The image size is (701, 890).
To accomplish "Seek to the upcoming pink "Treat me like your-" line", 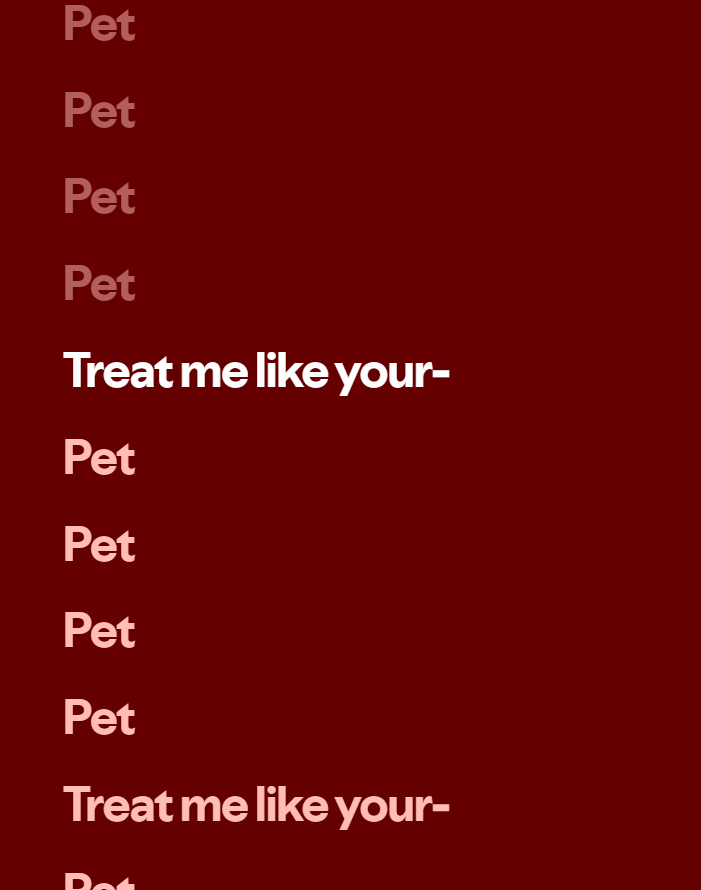I will [256, 805].
